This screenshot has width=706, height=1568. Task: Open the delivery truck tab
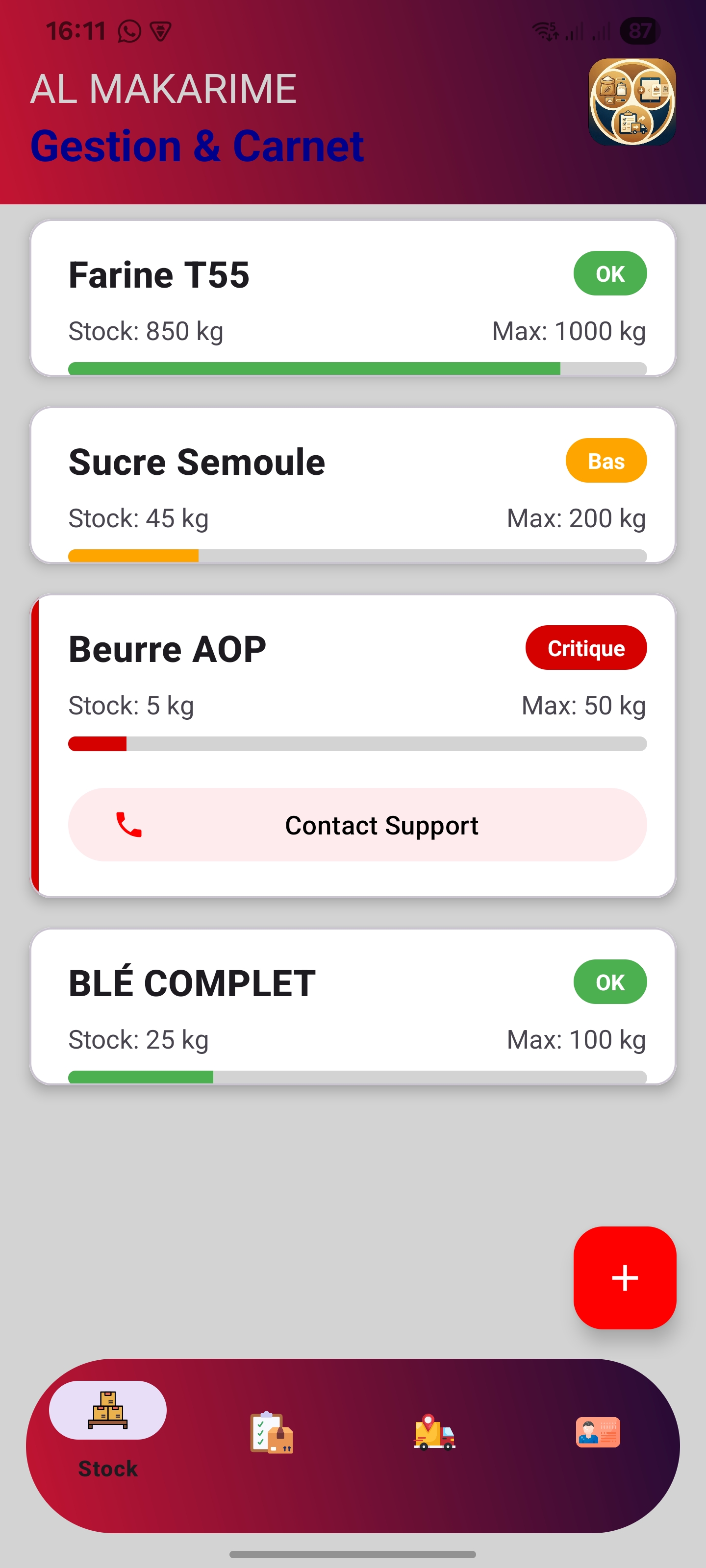click(434, 1432)
